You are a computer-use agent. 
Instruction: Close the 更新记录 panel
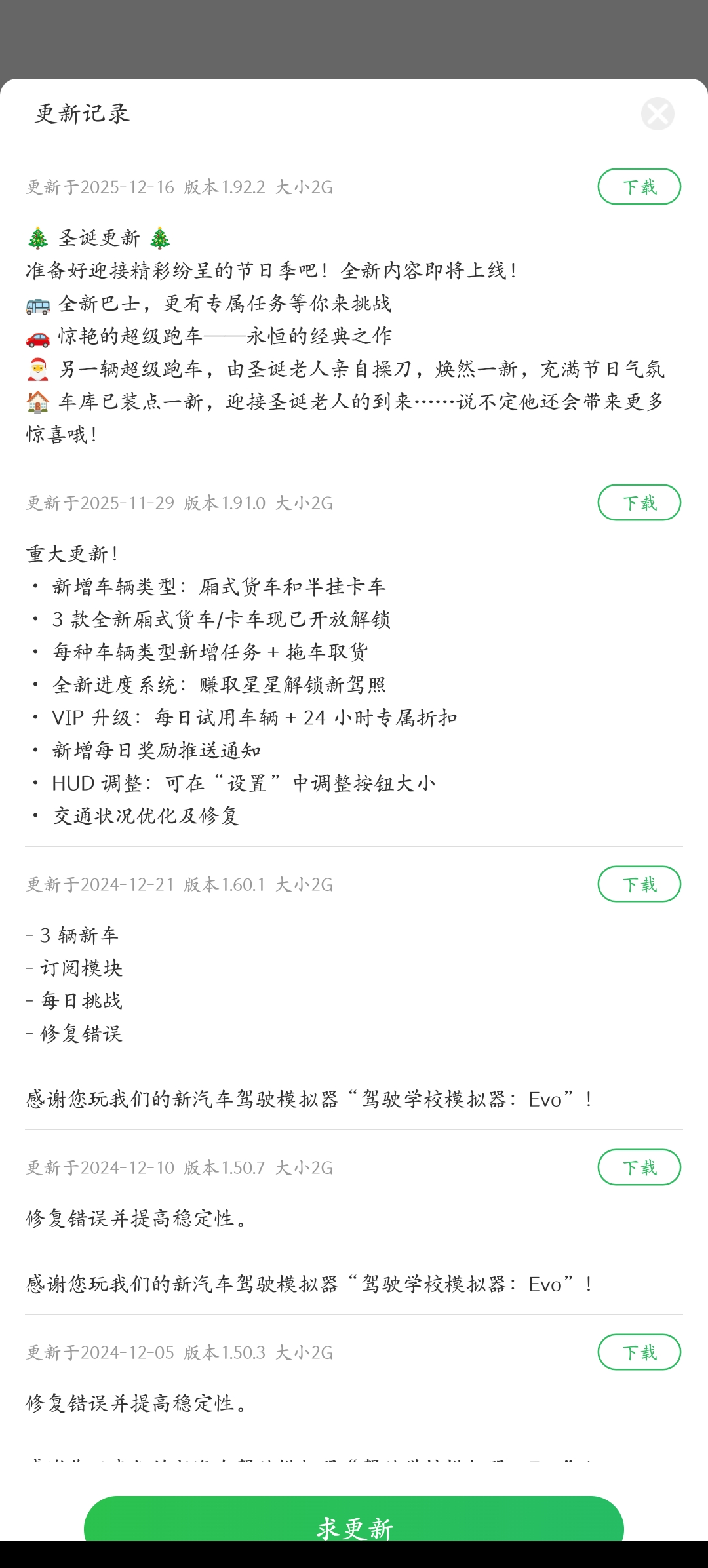(x=658, y=114)
